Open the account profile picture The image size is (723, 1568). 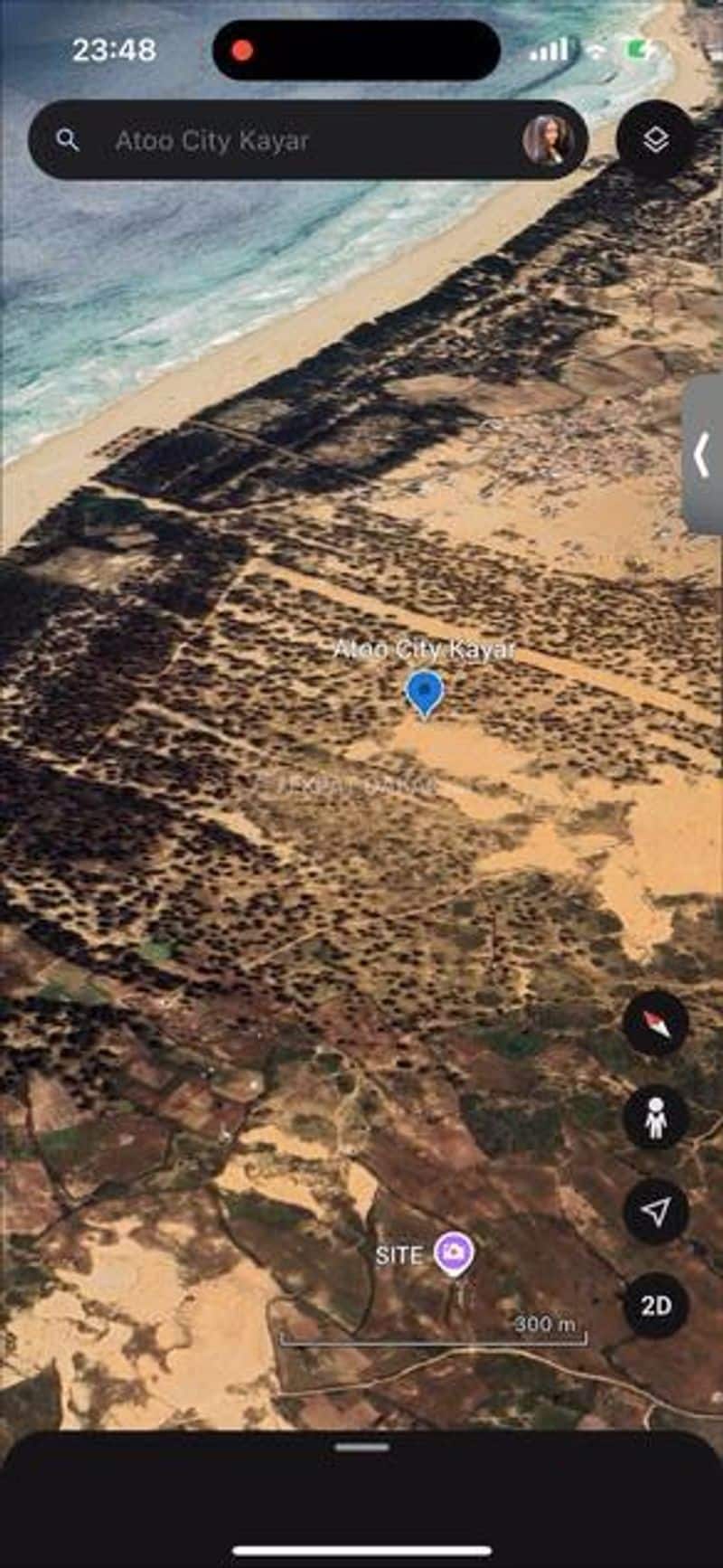coord(548,140)
